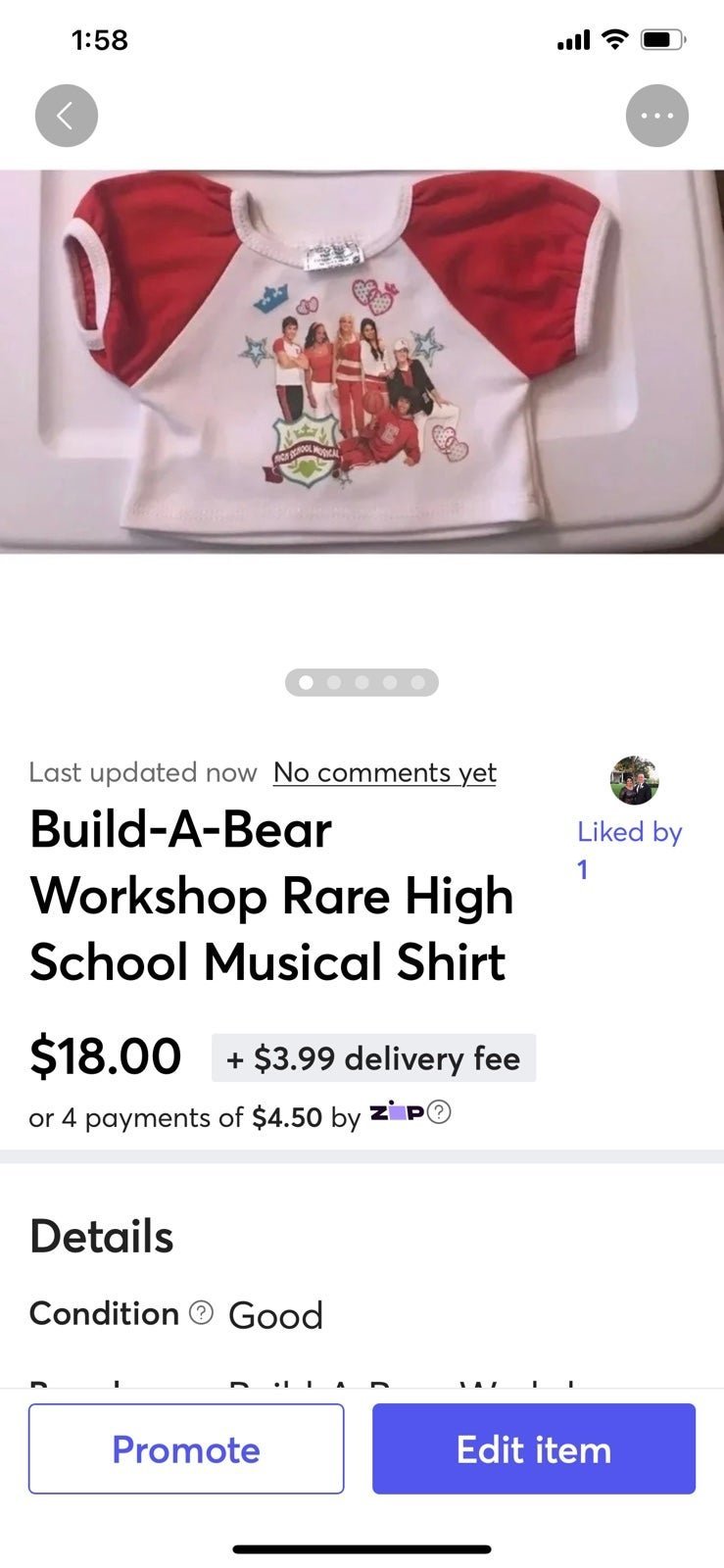The image size is (724, 1568).
Task: Open the three-dot options menu
Action: (x=656, y=116)
